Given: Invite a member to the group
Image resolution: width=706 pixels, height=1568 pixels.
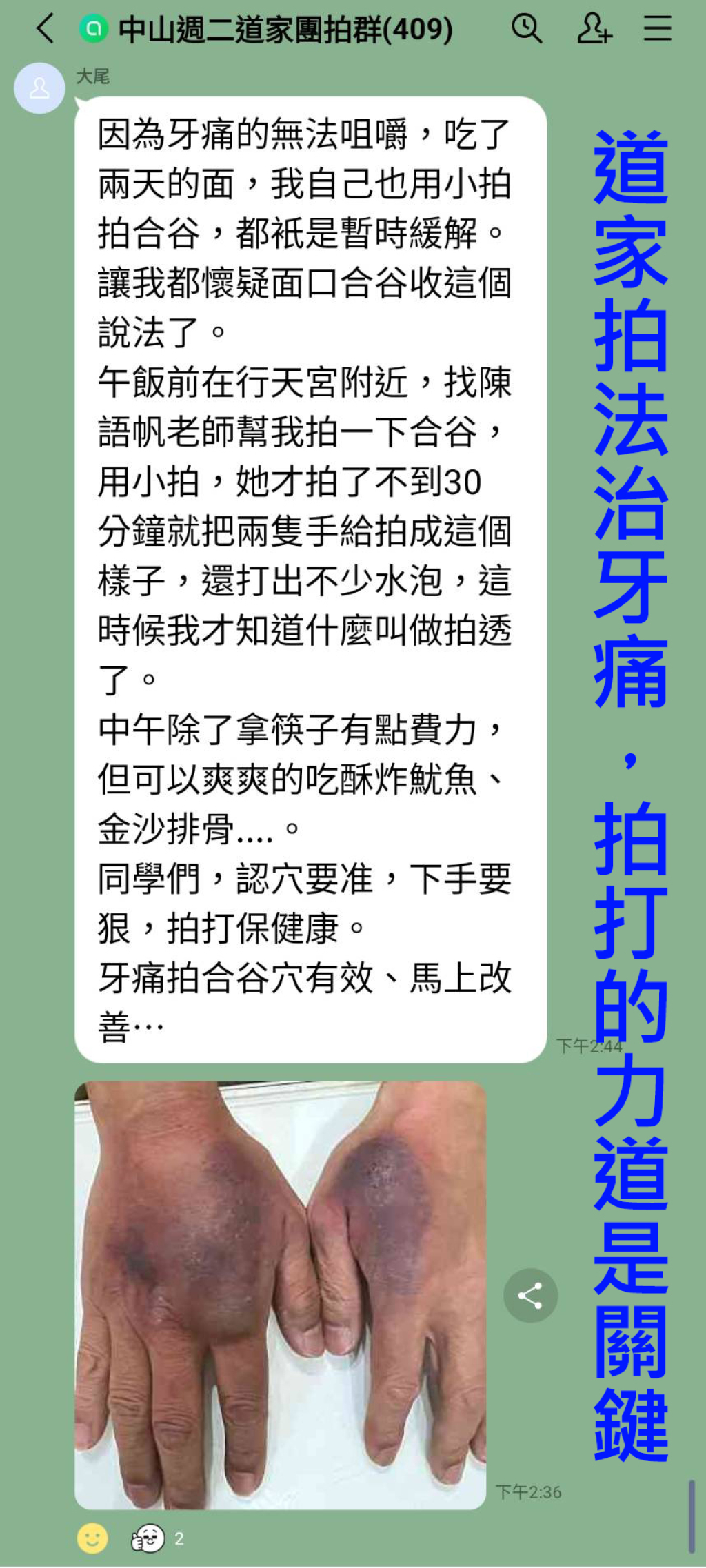Looking at the screenshot, I should 594,29.
